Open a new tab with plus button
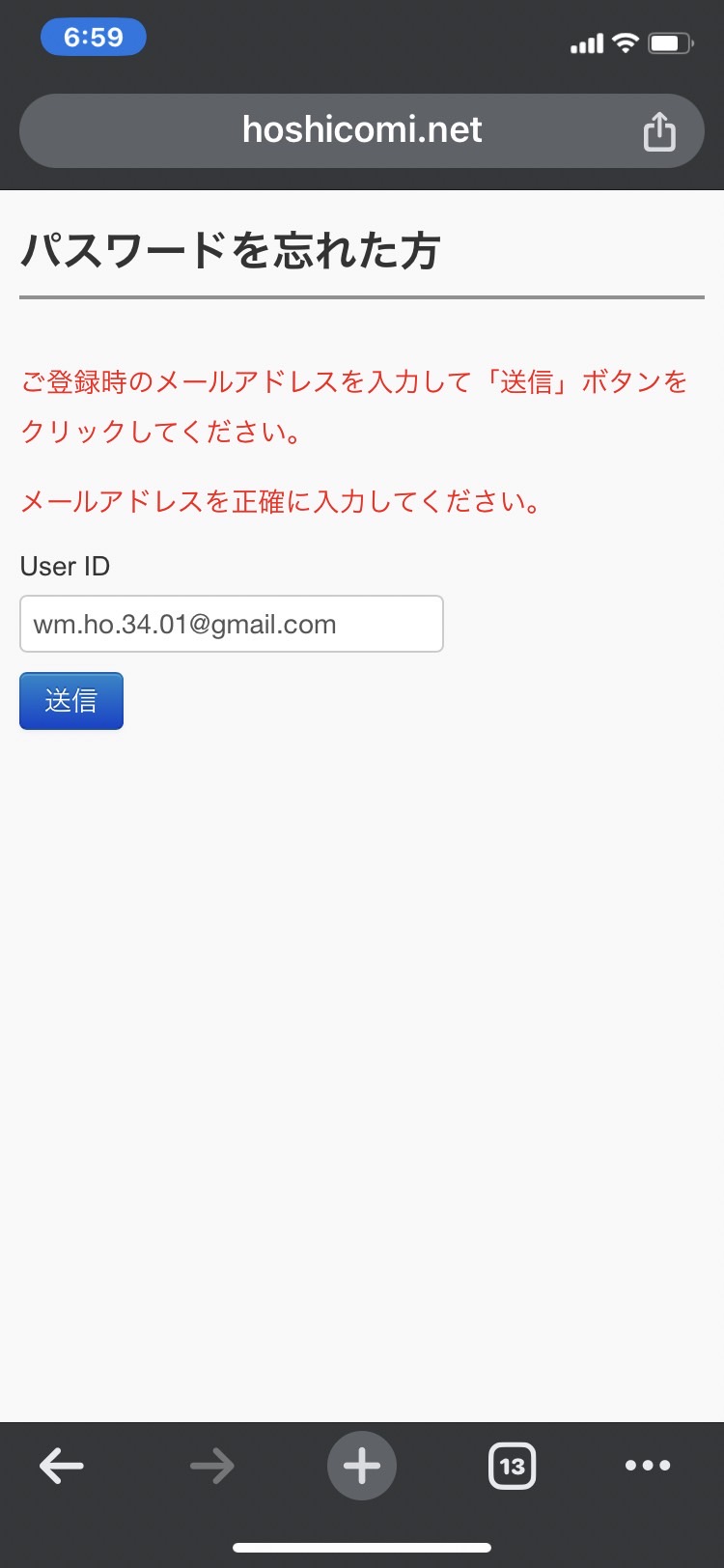724x1568 pixels. 362,1466
